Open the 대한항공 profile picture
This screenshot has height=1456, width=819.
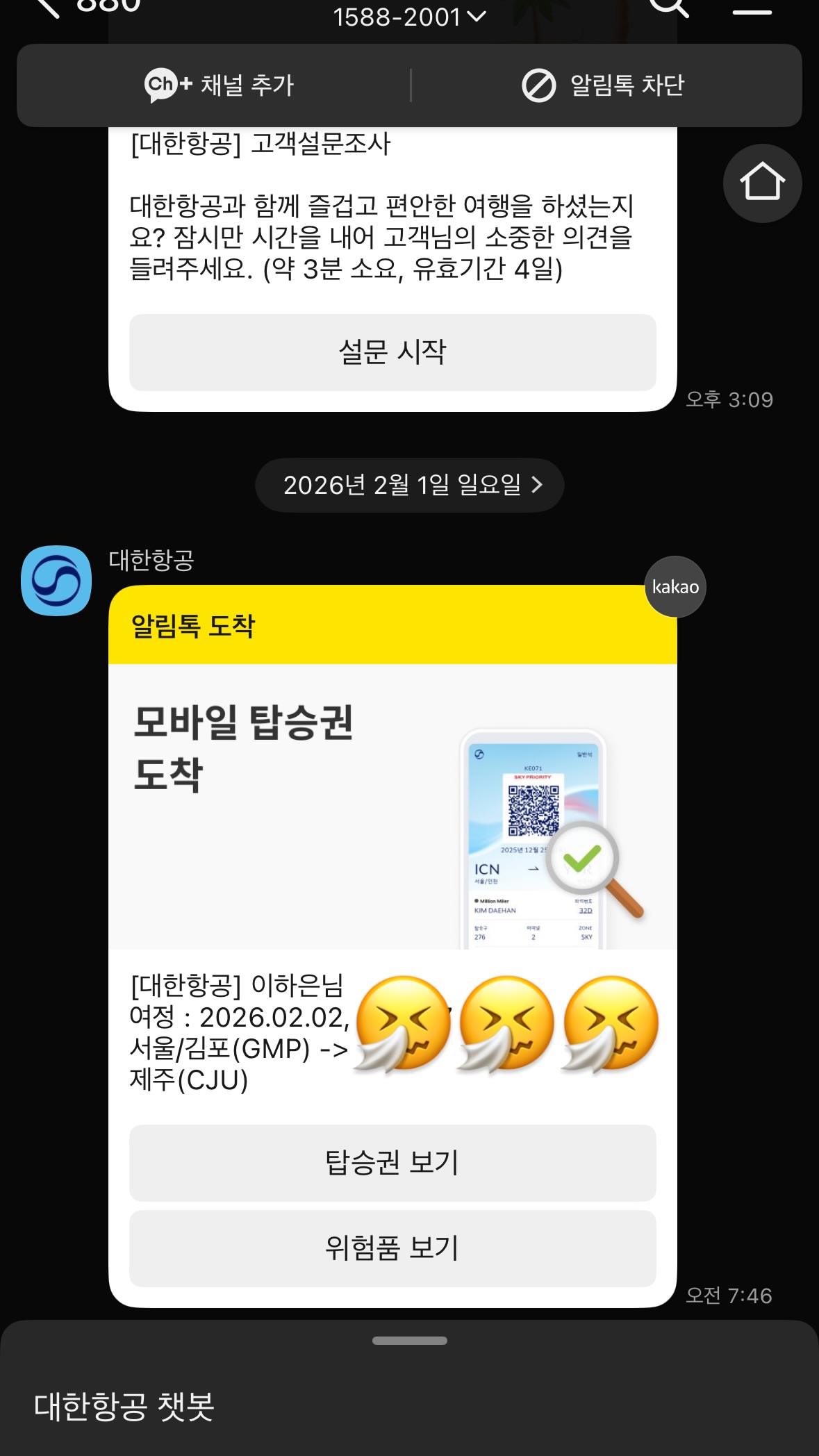pos(56,581)
